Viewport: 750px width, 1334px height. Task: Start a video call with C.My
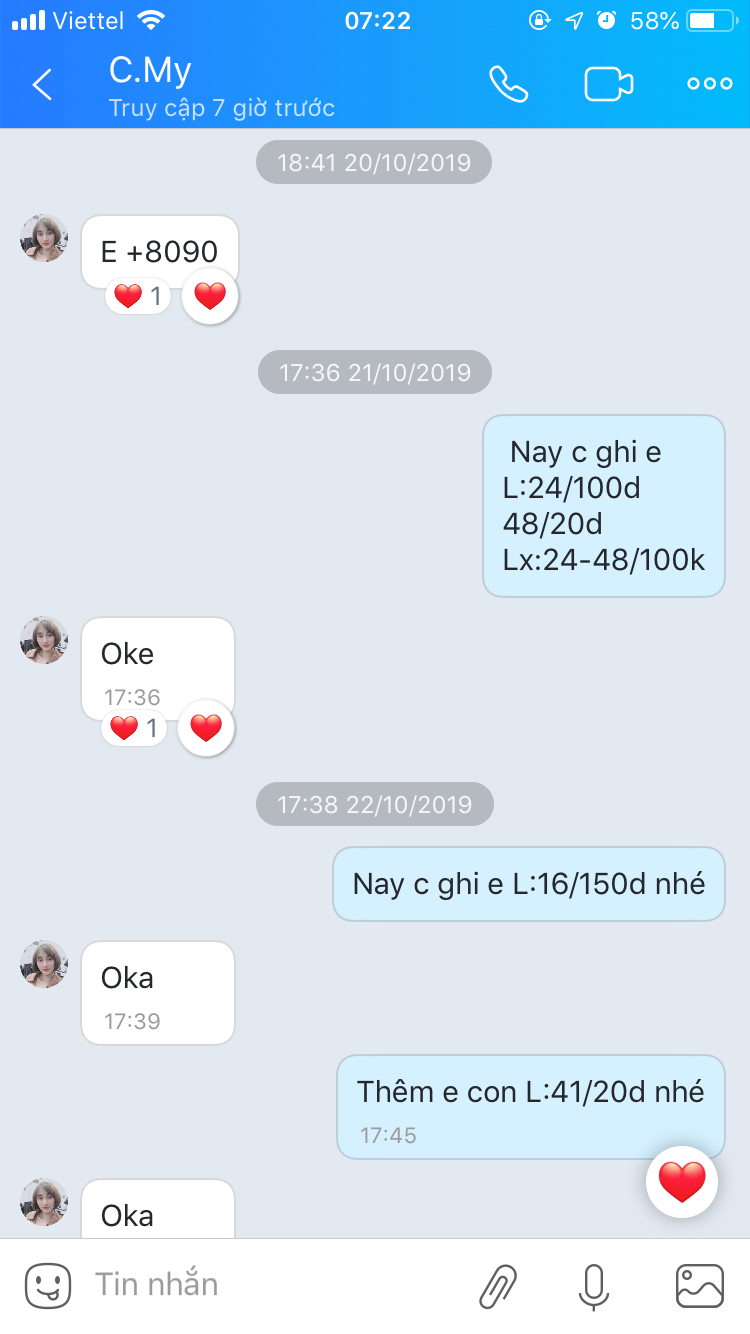click(608, 85)
